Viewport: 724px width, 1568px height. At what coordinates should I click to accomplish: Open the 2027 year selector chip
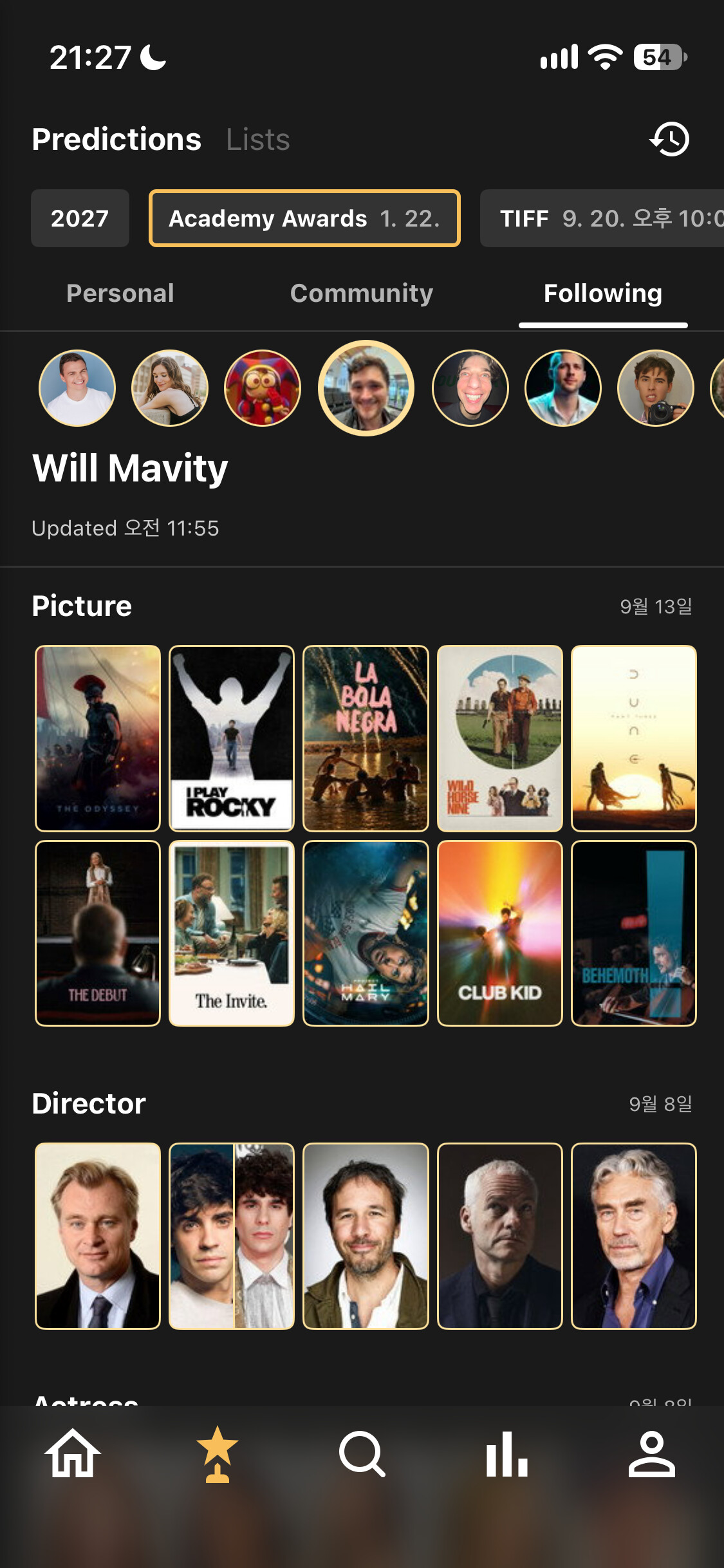click(x=80, y=218)
